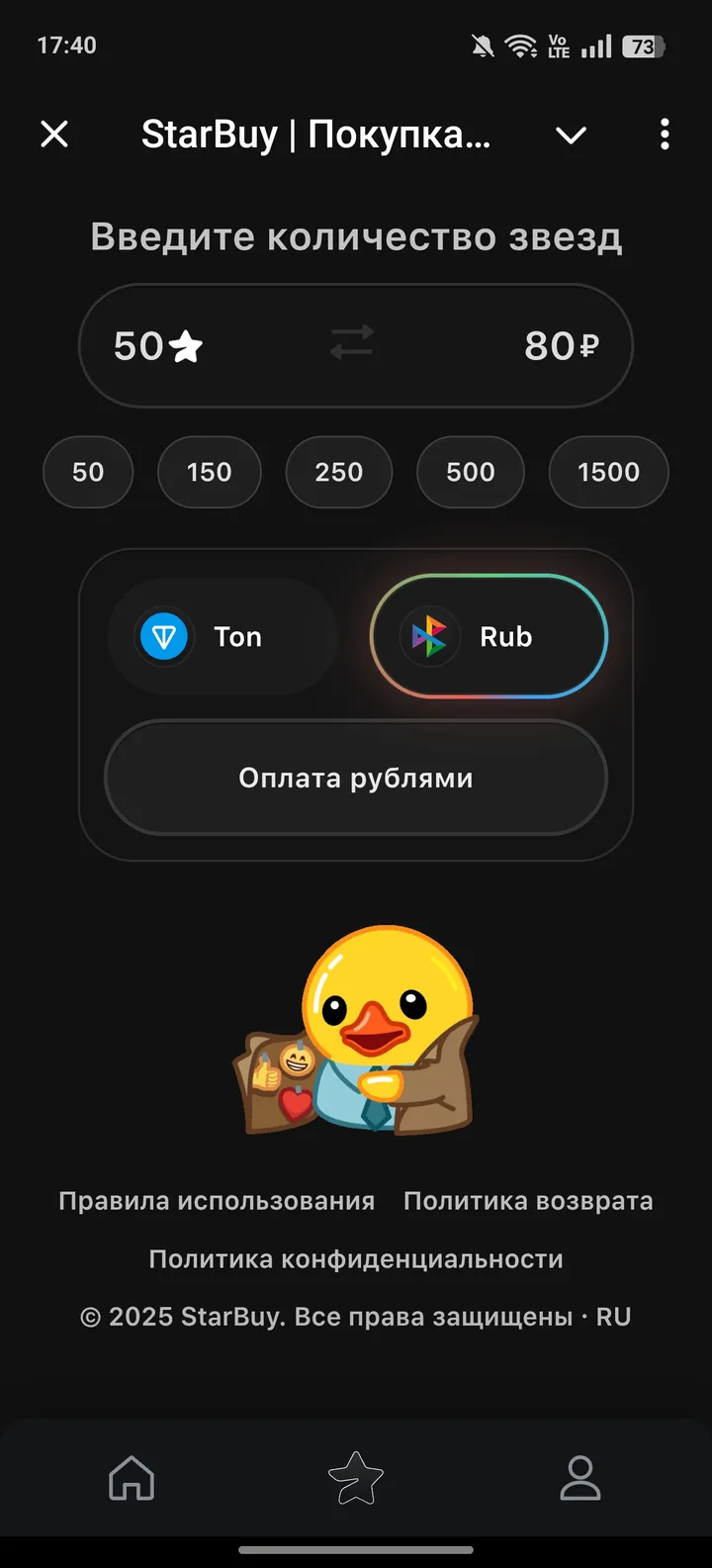Choose the 500 stars quick amount chip
The width and height of the screenshot is (712, 1568).
470,472
